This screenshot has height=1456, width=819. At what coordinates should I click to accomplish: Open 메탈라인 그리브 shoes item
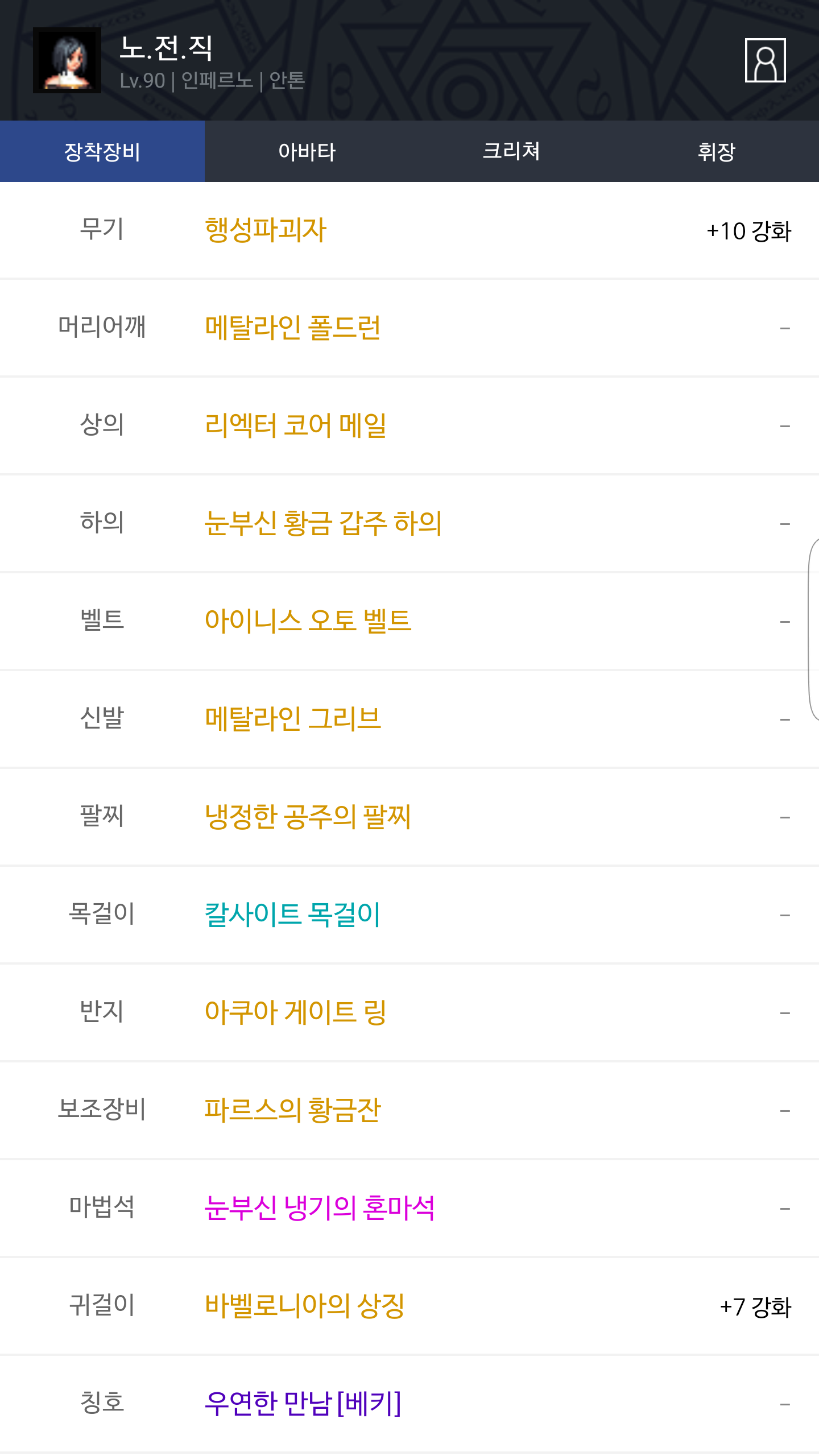pyautogui.click(x=293, y=719)
